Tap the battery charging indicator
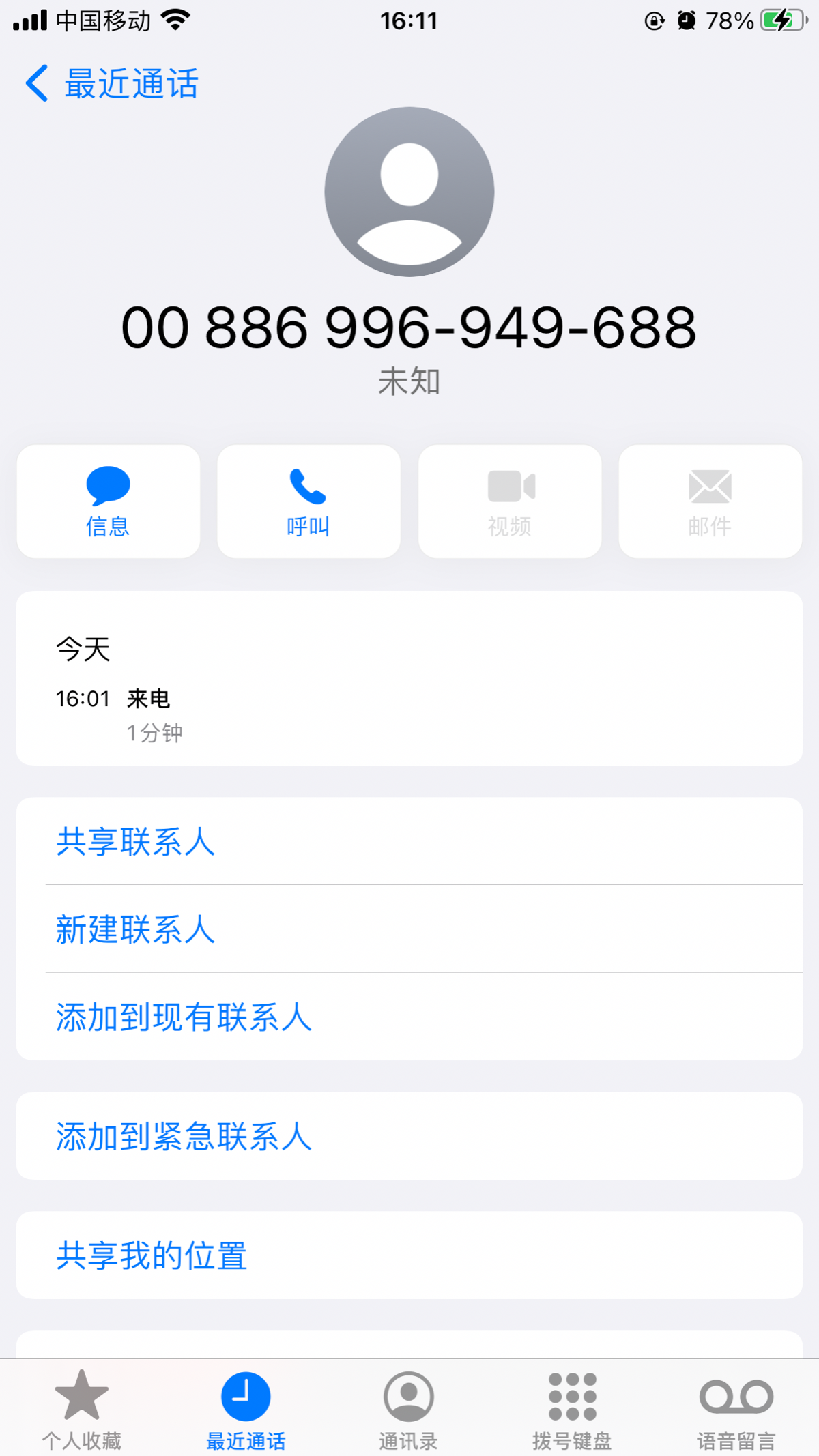819x1456 pixels. point(780,20)
